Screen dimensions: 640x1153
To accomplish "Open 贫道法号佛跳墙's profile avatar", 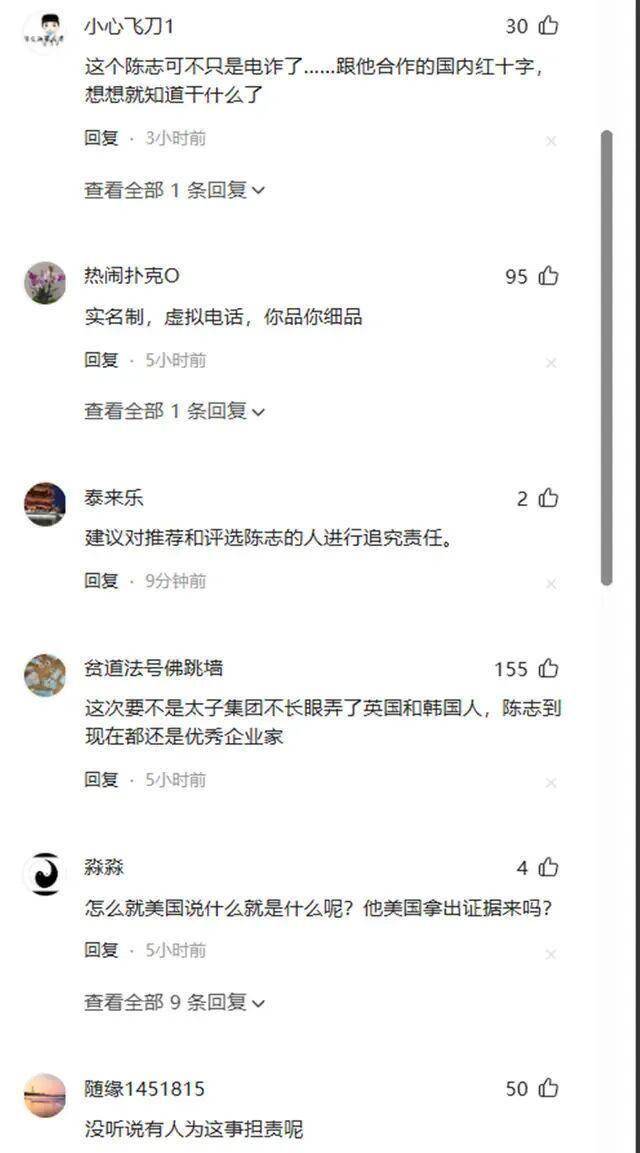I will (45, 675).
